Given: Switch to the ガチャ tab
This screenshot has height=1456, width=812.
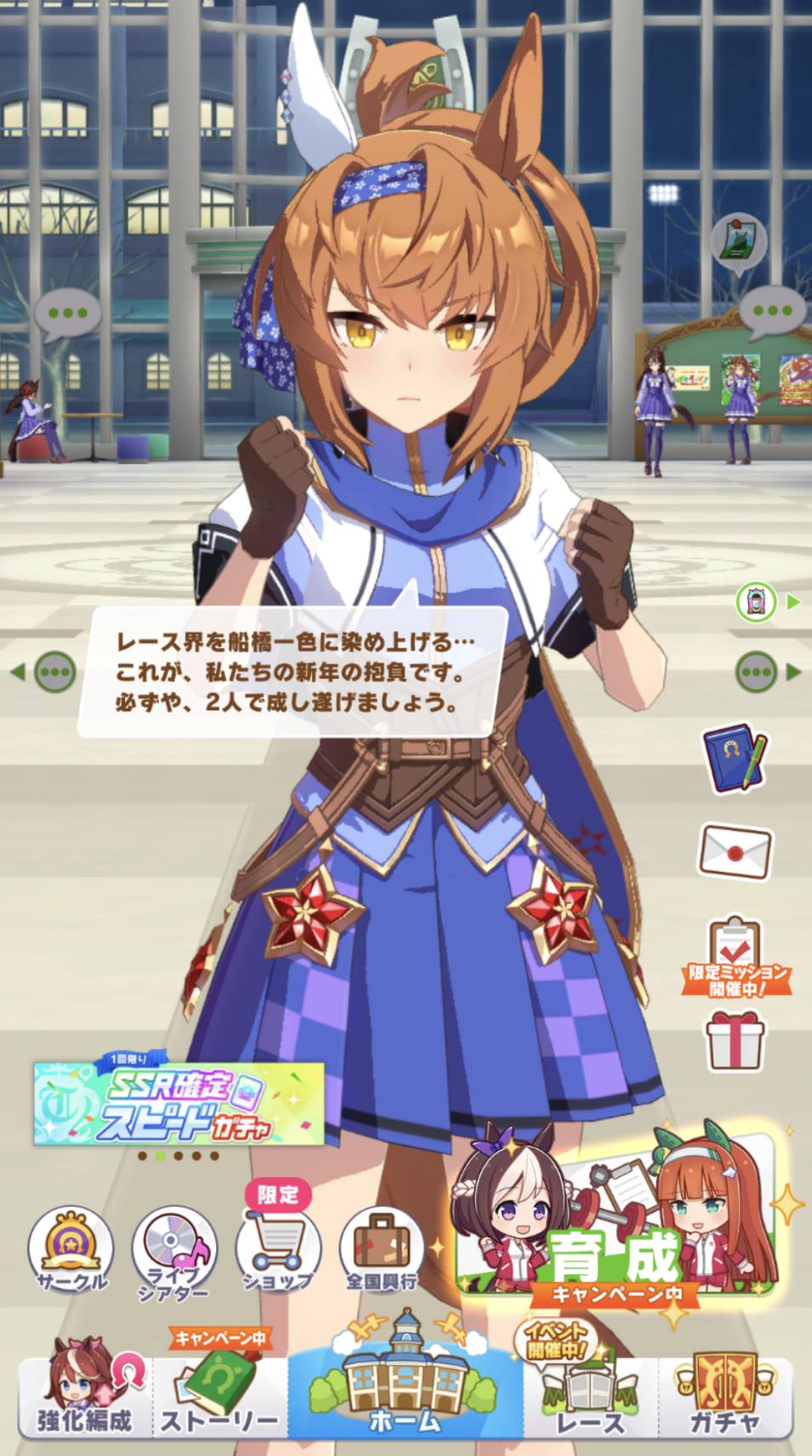Looking at the screenshot, I should pyautogui.click(x=724, y=1396).
